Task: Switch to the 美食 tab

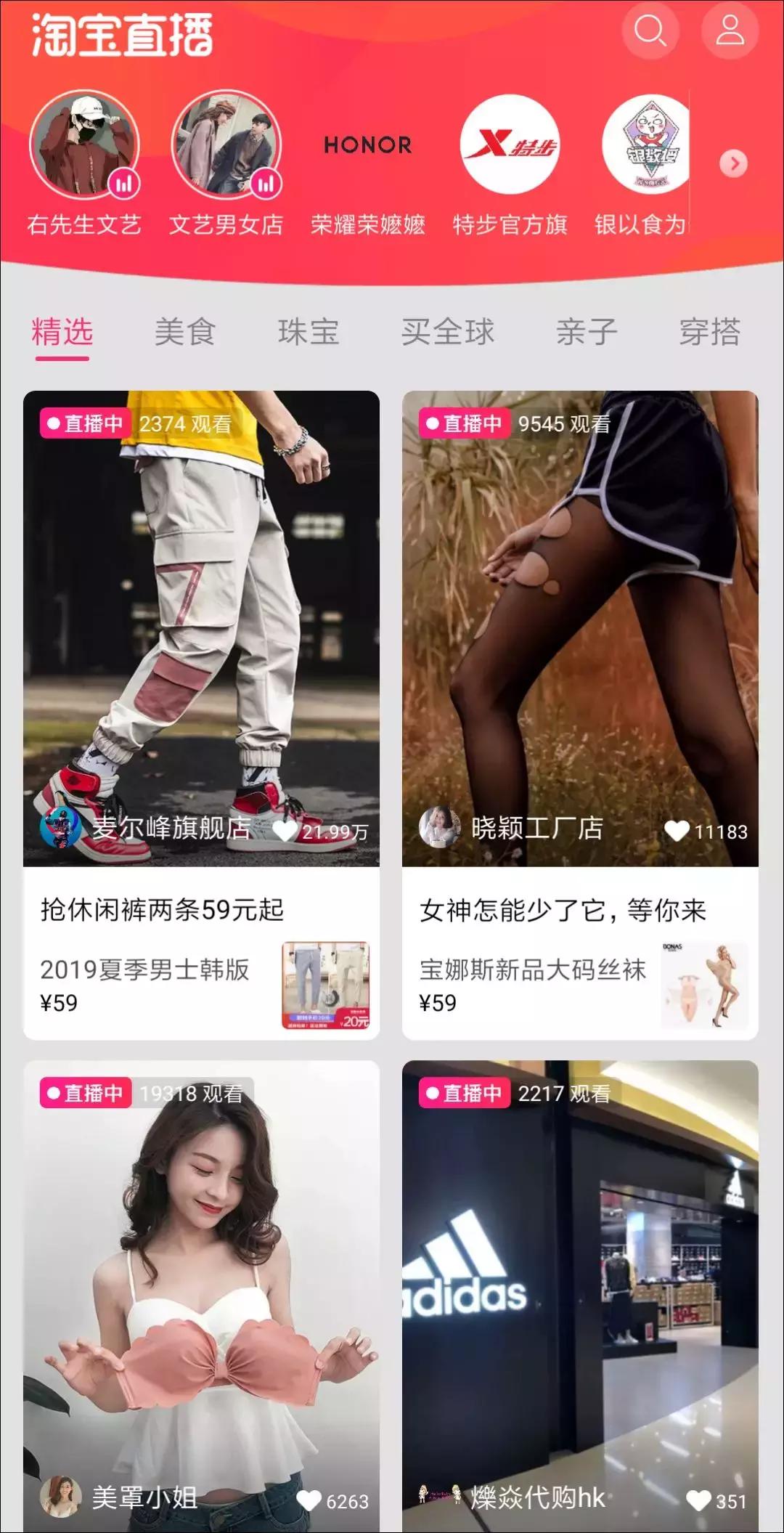Action: [x=185, y=331]
